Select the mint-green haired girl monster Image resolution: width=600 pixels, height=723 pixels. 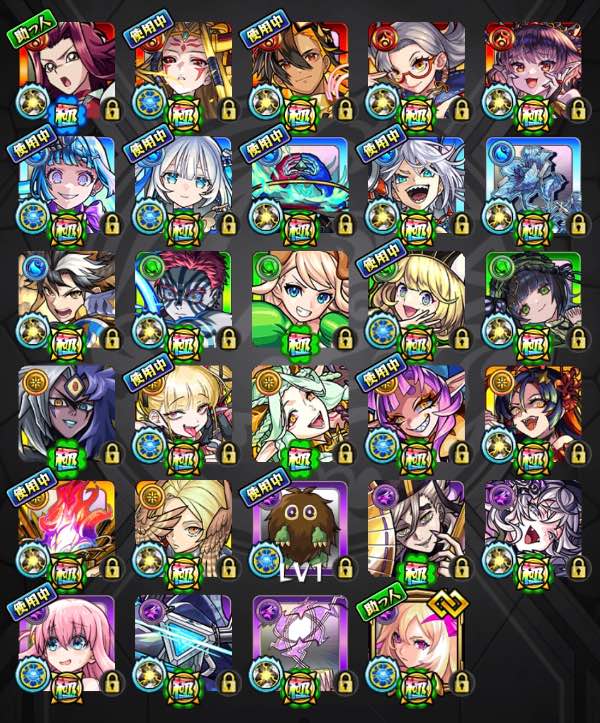pyautogui.click(x=299, y=412)
